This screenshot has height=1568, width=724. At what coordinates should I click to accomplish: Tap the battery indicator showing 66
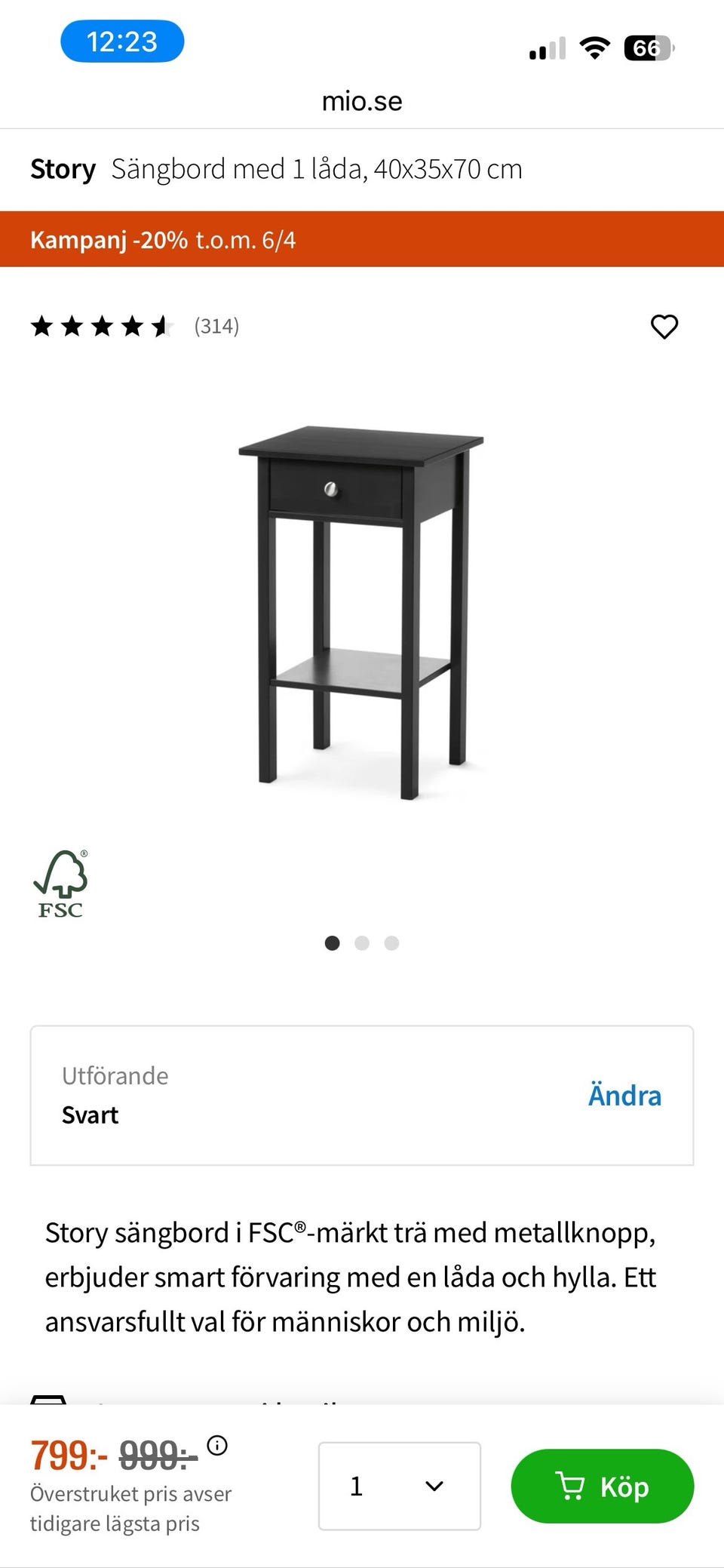coord(647,47)
